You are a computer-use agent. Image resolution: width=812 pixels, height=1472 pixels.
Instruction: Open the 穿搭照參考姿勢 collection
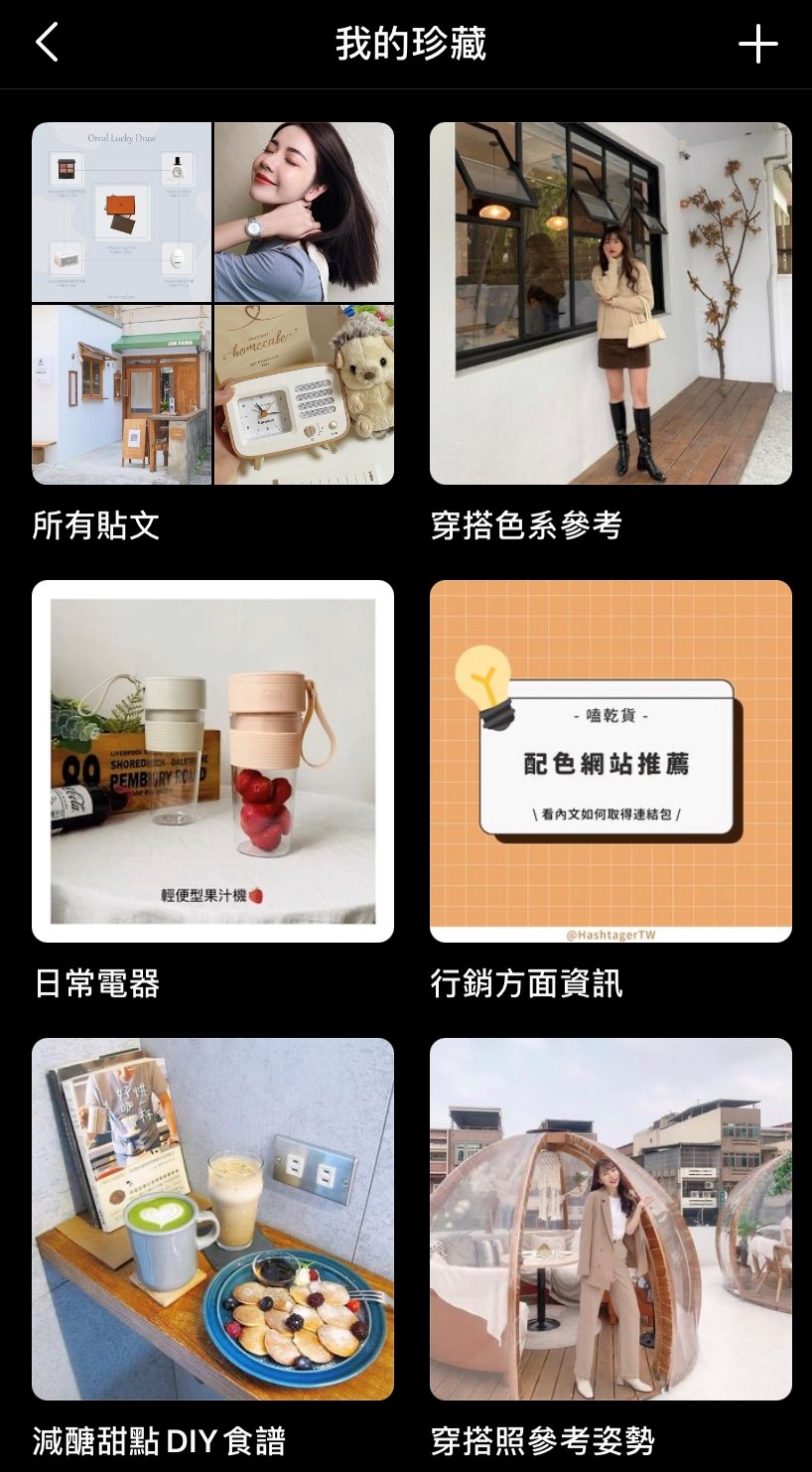610,1219
